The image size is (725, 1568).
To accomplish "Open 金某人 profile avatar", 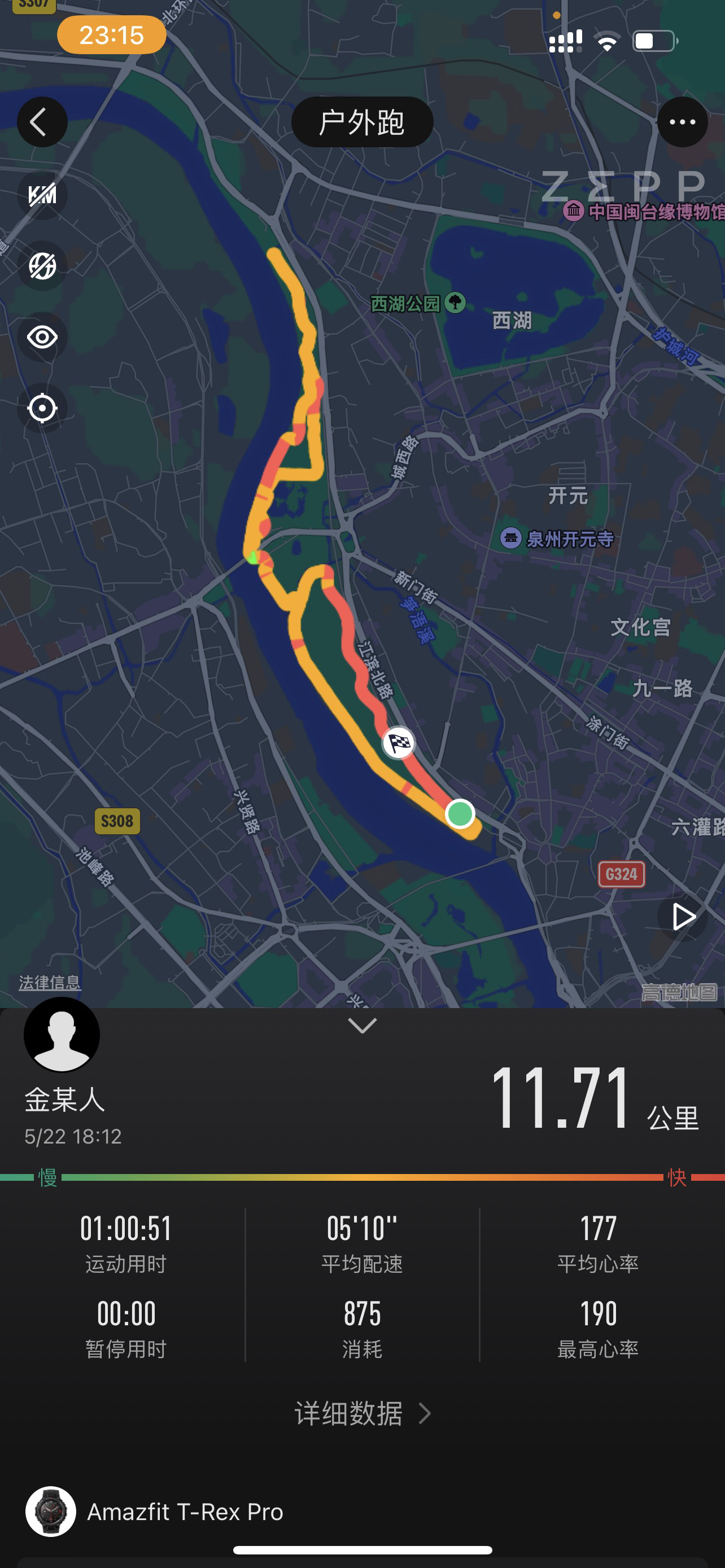I will click(62, 1035).
